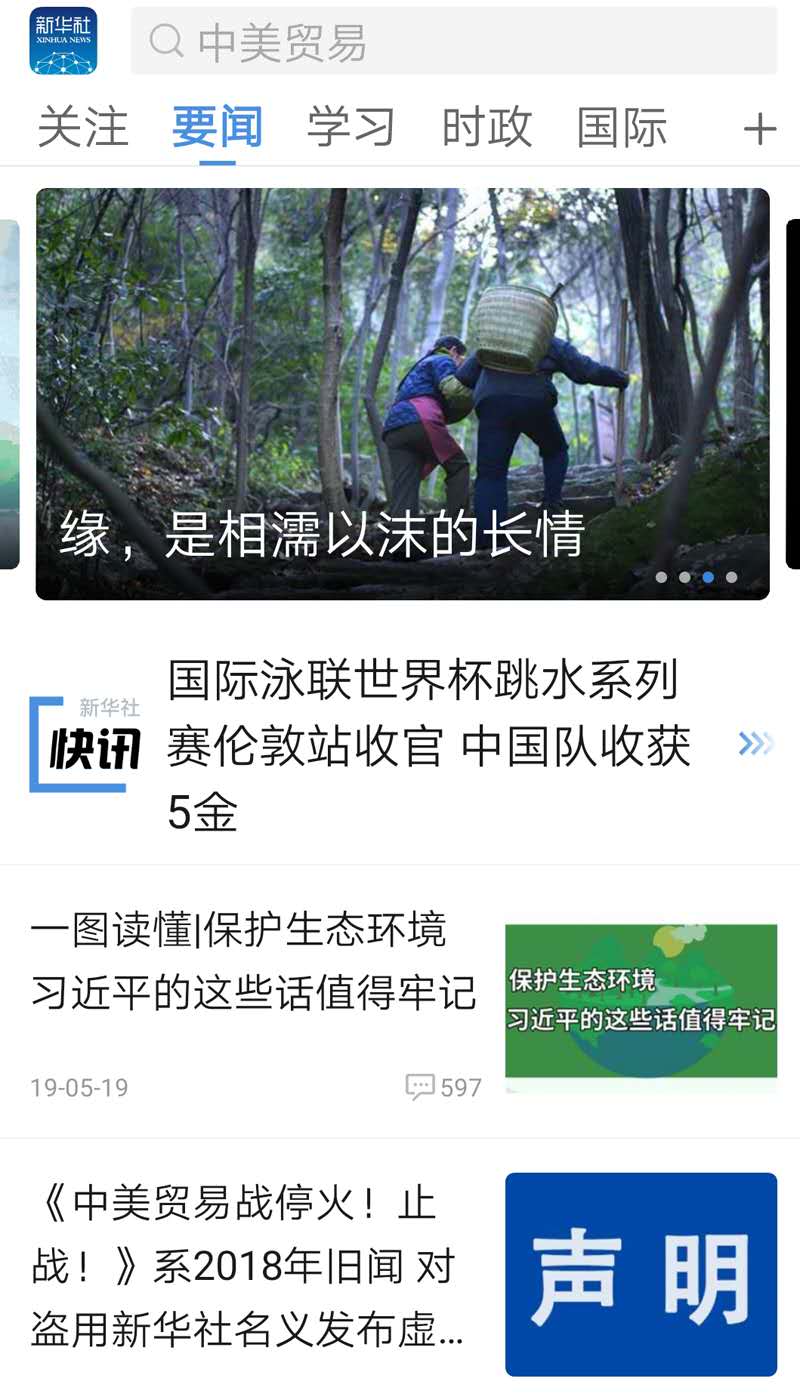The height and width of the screenshot is (1400, 800).
Task: Tap the double arrow for more 快讯
Action: pos(755,743)
